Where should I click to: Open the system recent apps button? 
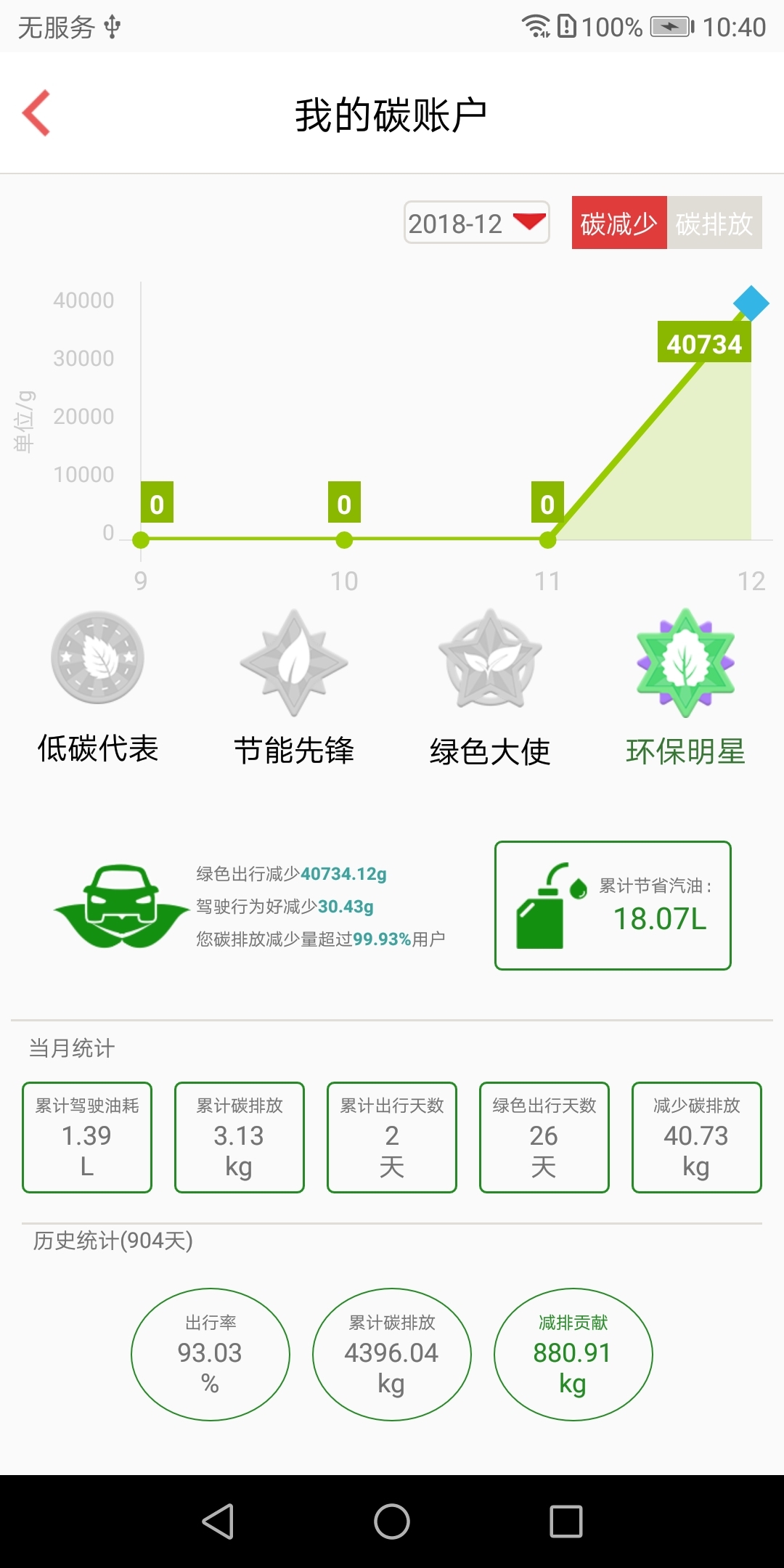pos(566,1522)
